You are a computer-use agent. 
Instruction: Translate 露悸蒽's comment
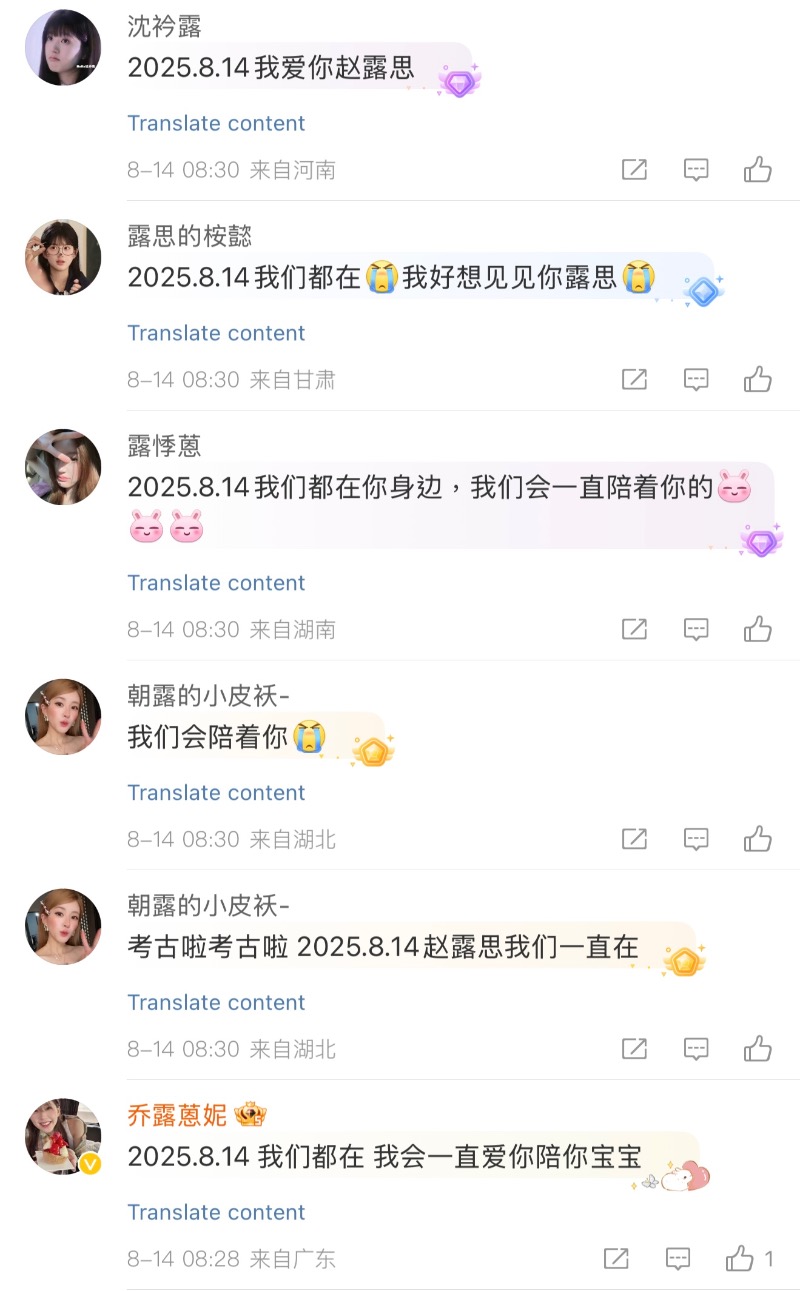tap(216, 584)
